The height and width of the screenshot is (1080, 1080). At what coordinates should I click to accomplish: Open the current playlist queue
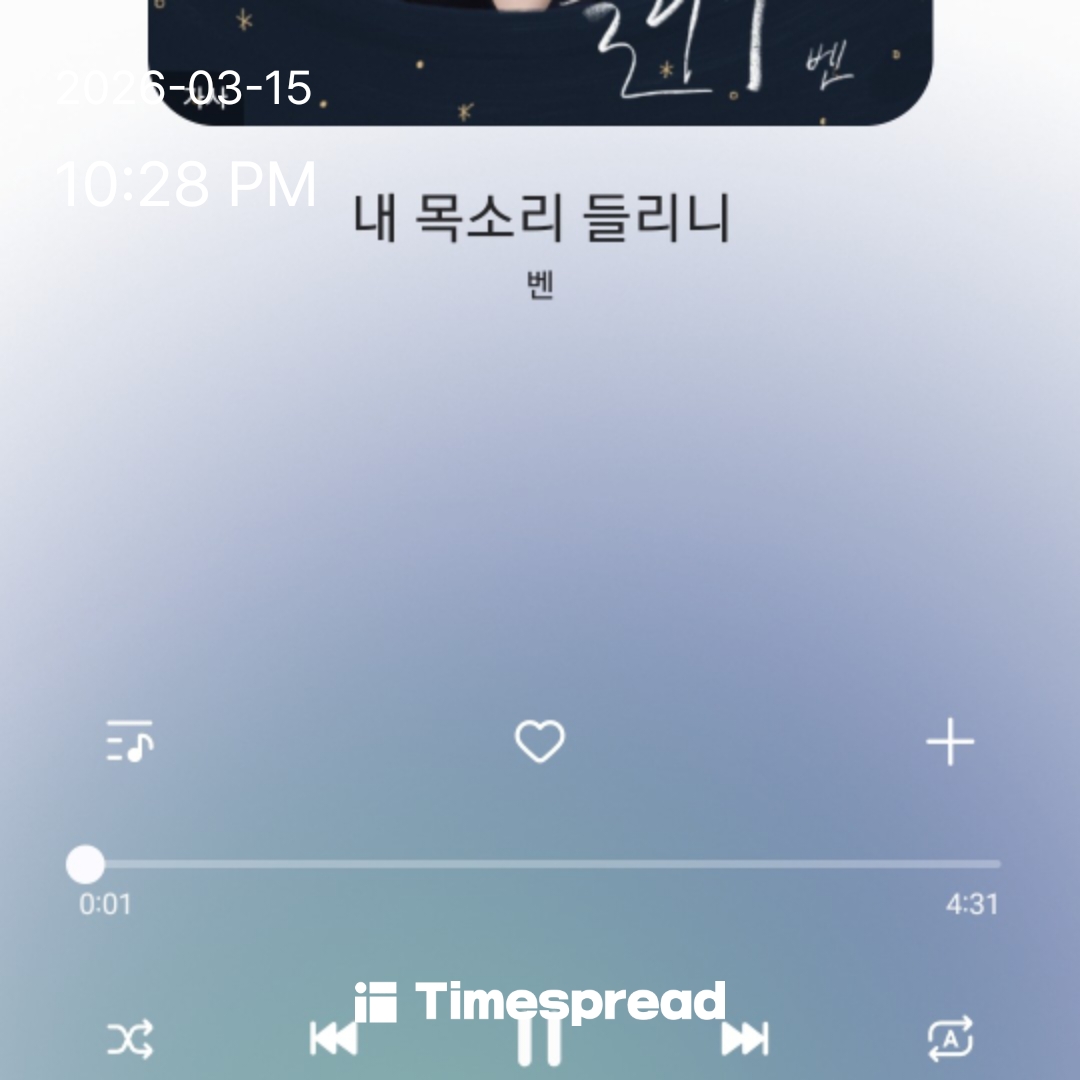click(130, 742)
